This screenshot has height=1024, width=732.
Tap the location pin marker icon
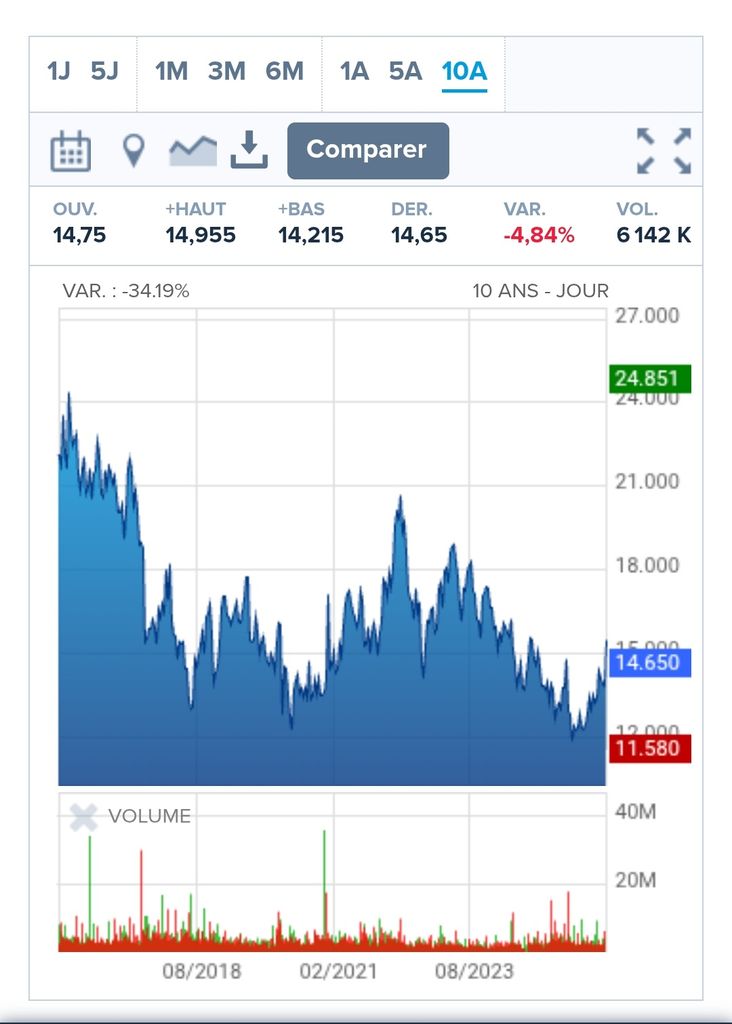[133, 151]
